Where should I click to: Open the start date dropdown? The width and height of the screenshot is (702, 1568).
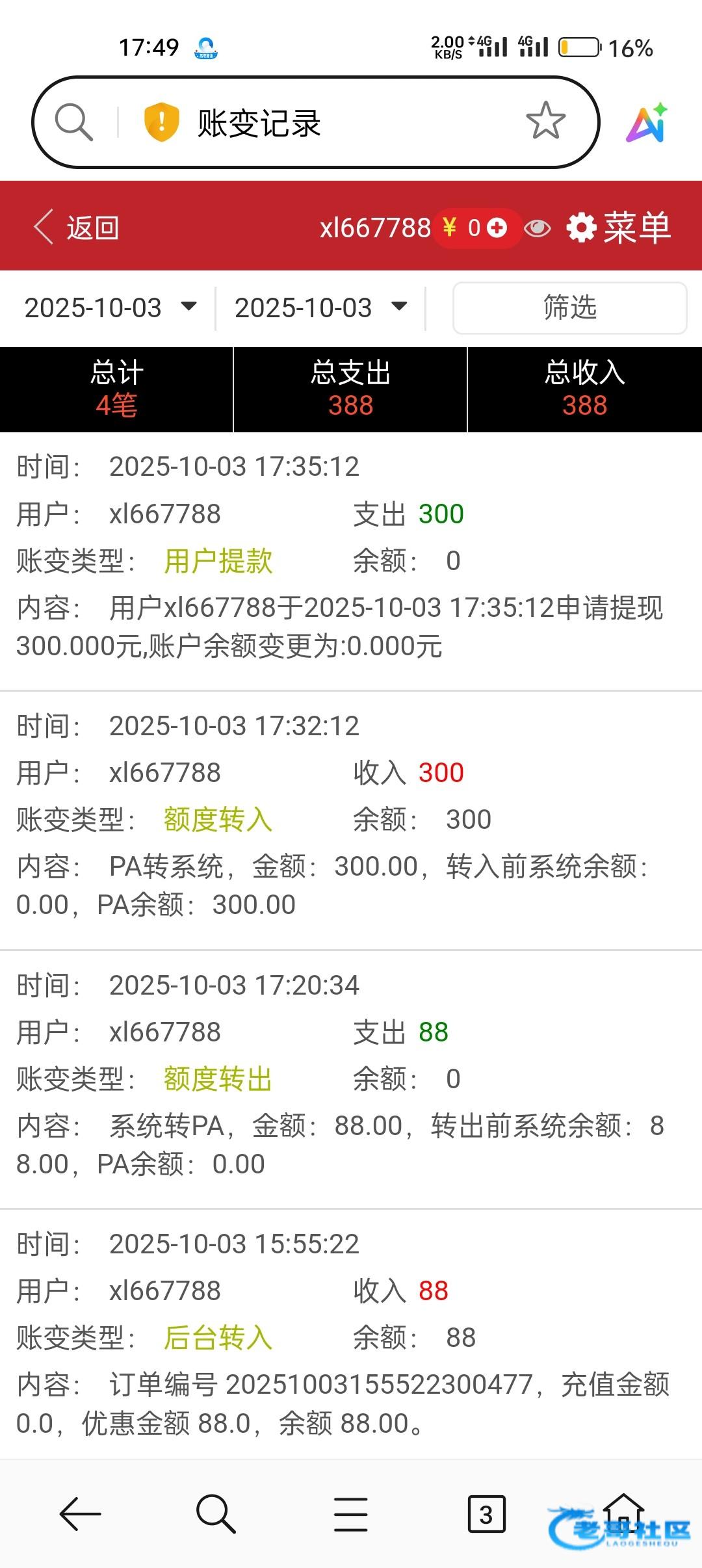110,307
